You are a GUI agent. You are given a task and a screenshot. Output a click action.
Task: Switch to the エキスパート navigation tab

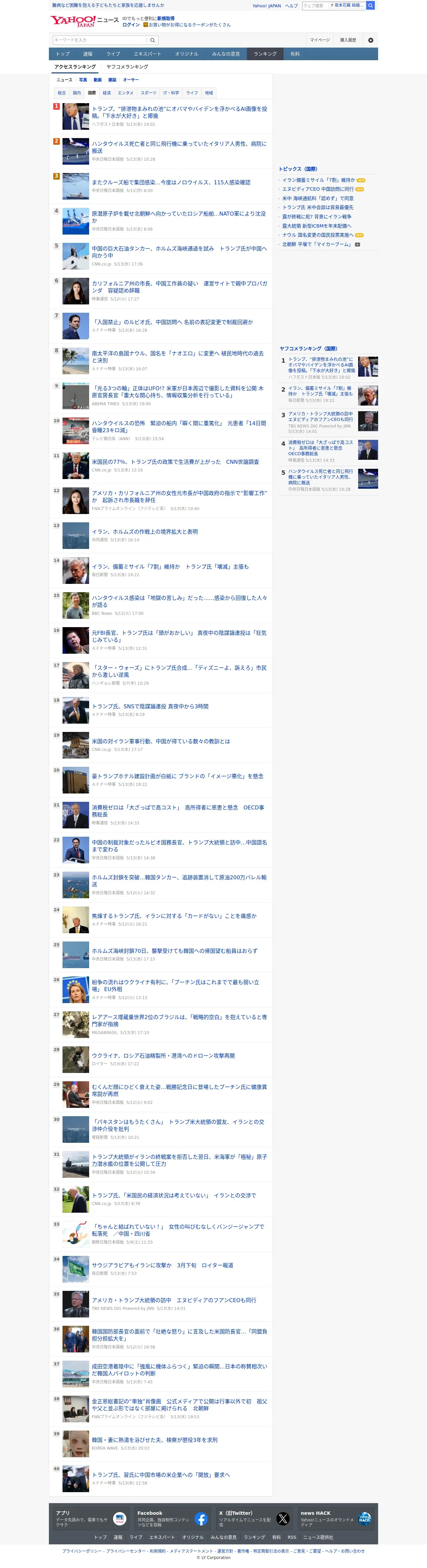coord(148,54)
